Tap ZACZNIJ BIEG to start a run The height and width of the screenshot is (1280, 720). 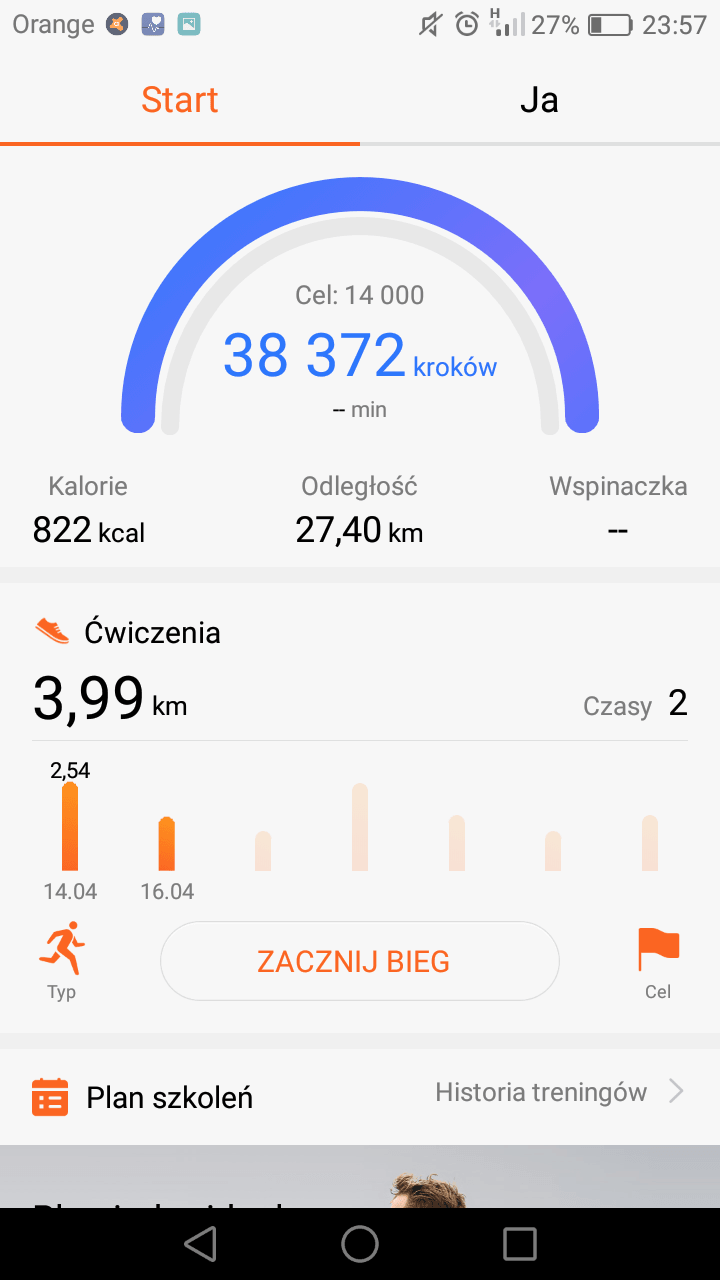pos(359,961)
